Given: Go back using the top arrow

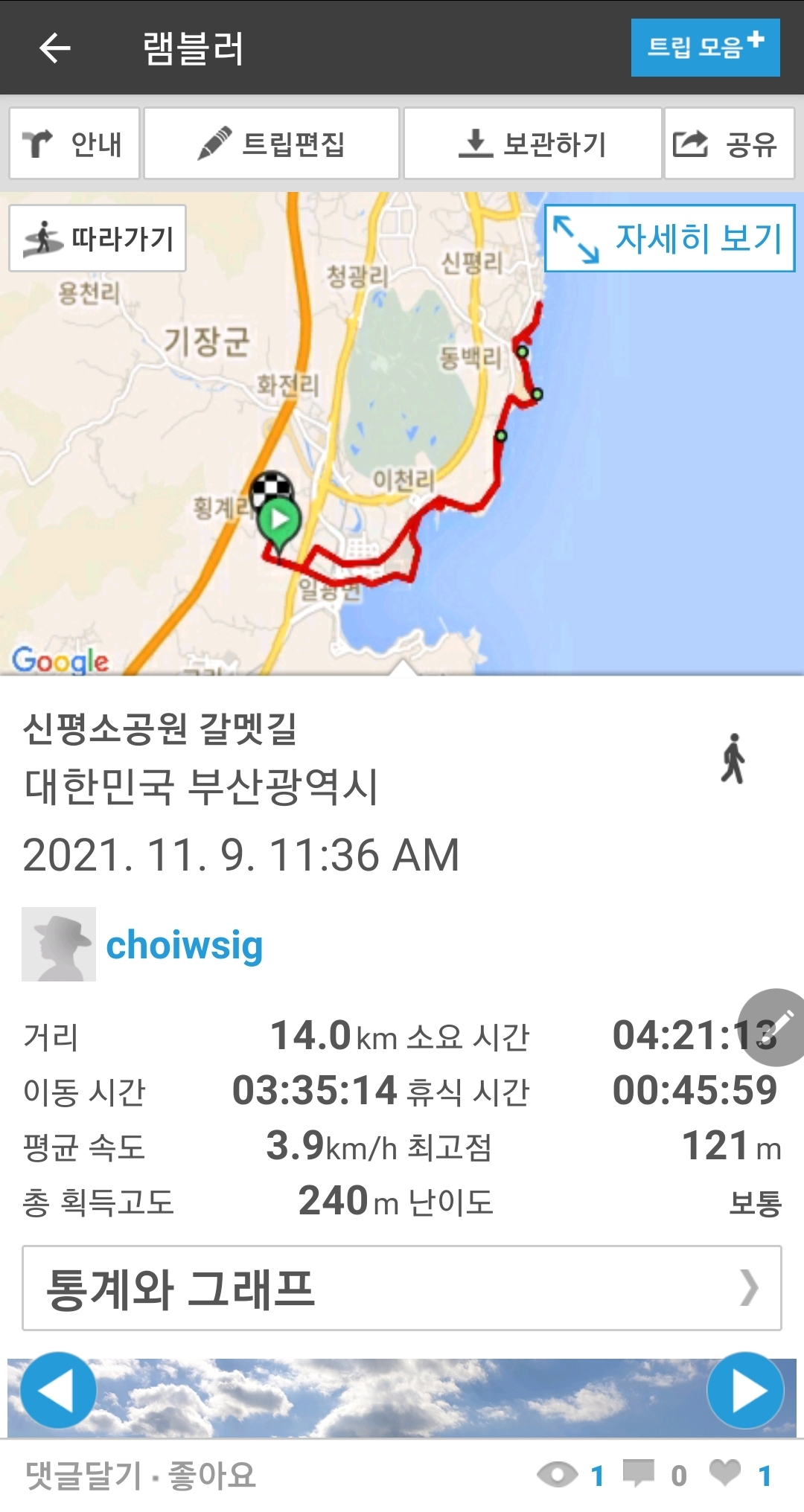Looking at the screenshot, I should pyautogui.click(x=54, y=48).
